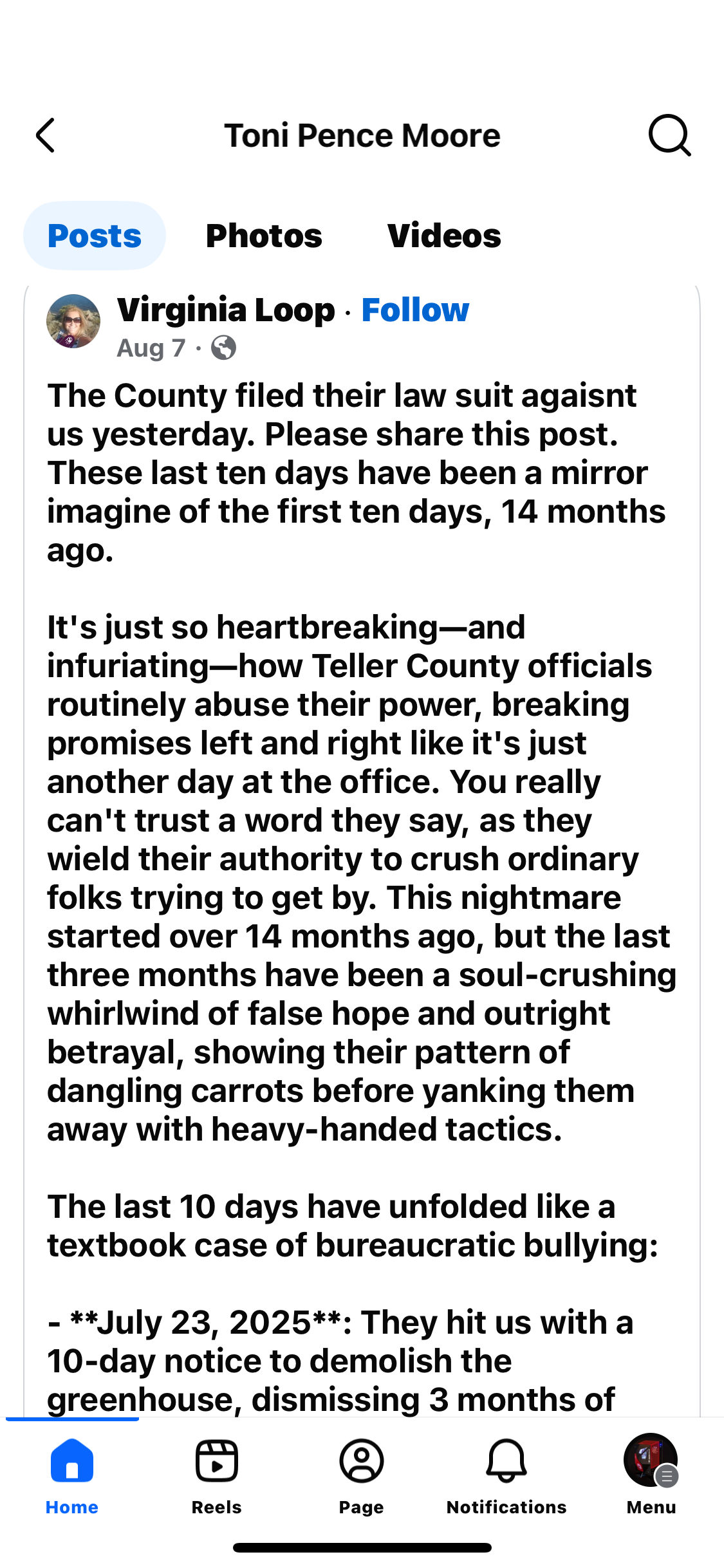Viewport: 724px width, 1568px height.
Task: Switch to the Photos tab
Action: tap(264, 236)
